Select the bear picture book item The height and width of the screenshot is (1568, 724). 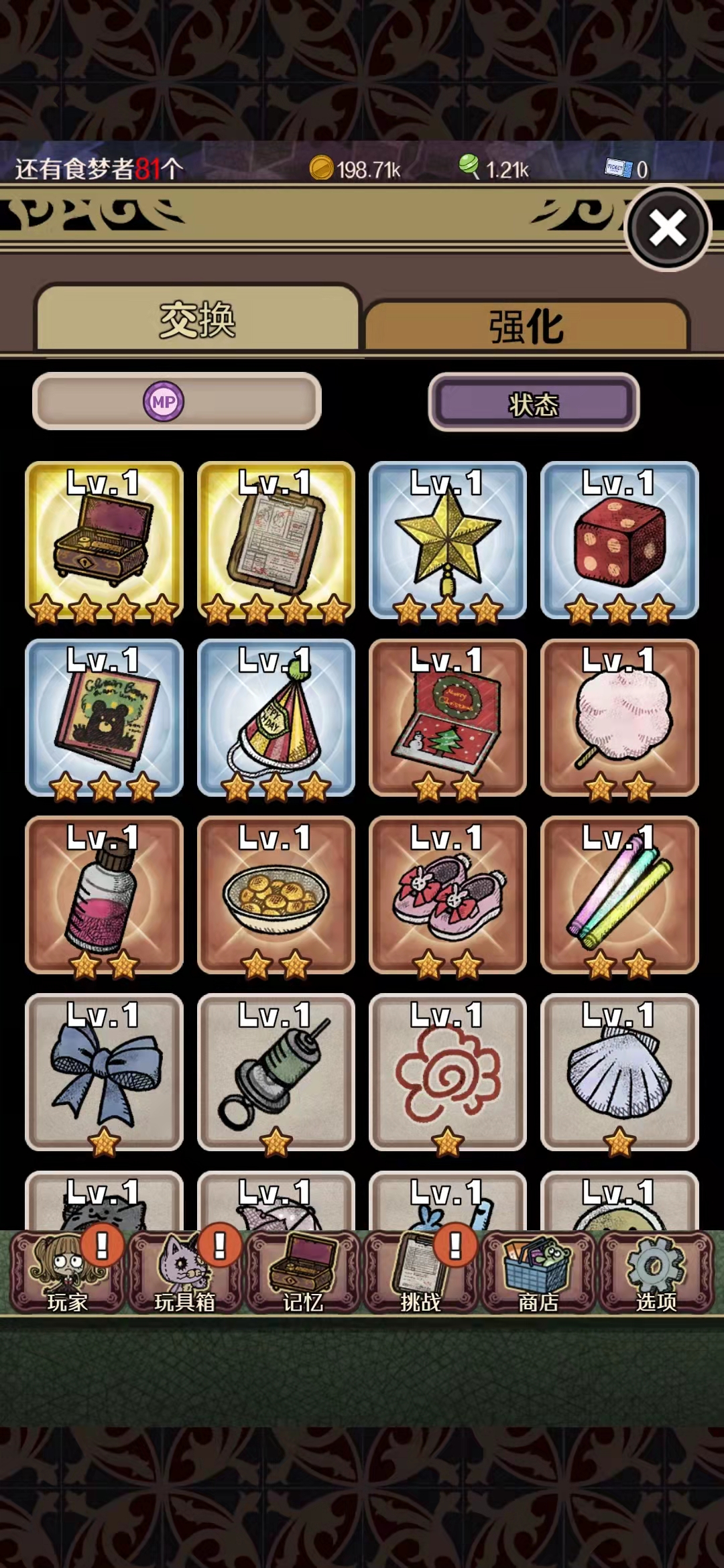(104, 718)
